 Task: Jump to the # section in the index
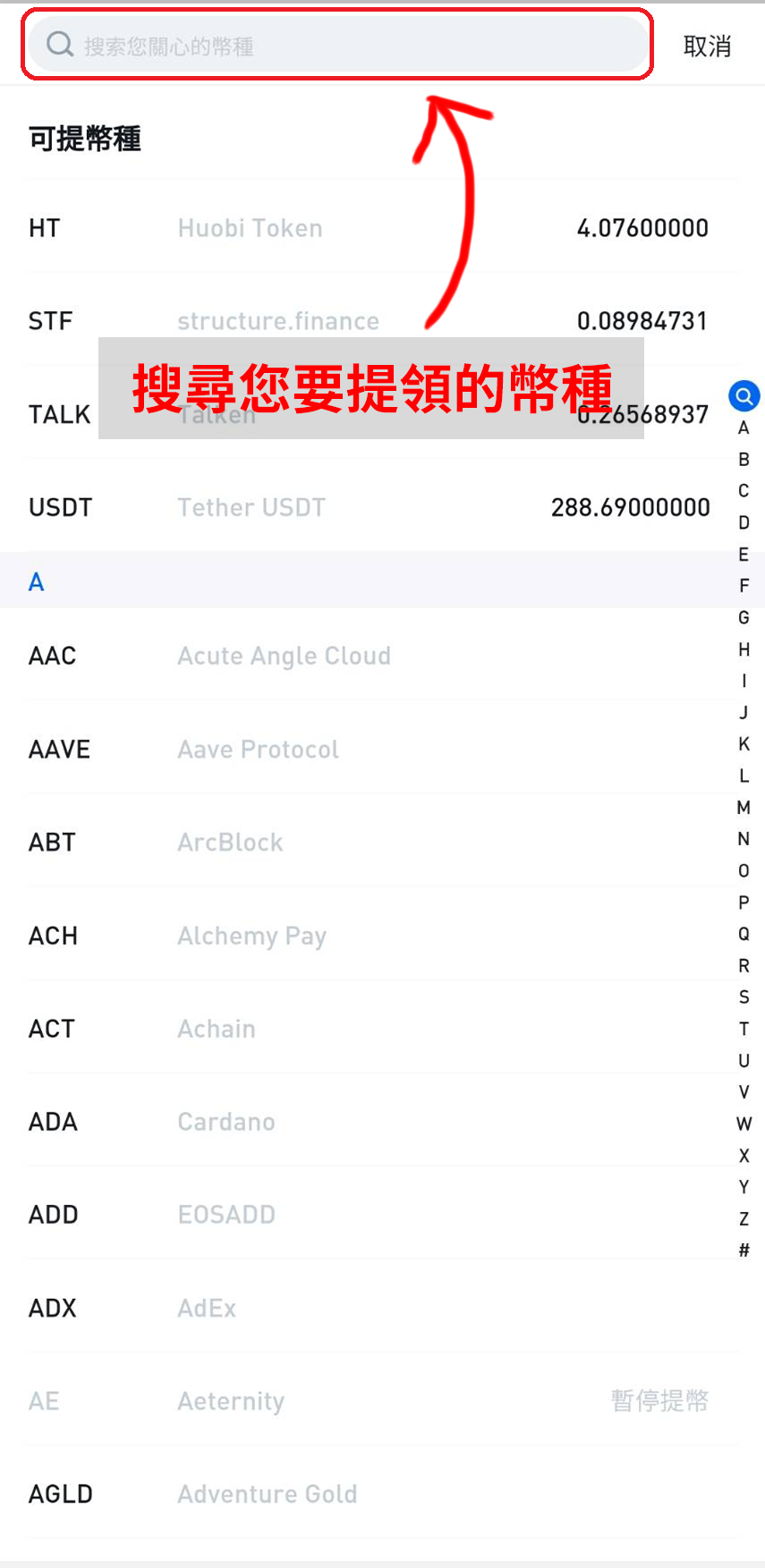coord(744,1250)
